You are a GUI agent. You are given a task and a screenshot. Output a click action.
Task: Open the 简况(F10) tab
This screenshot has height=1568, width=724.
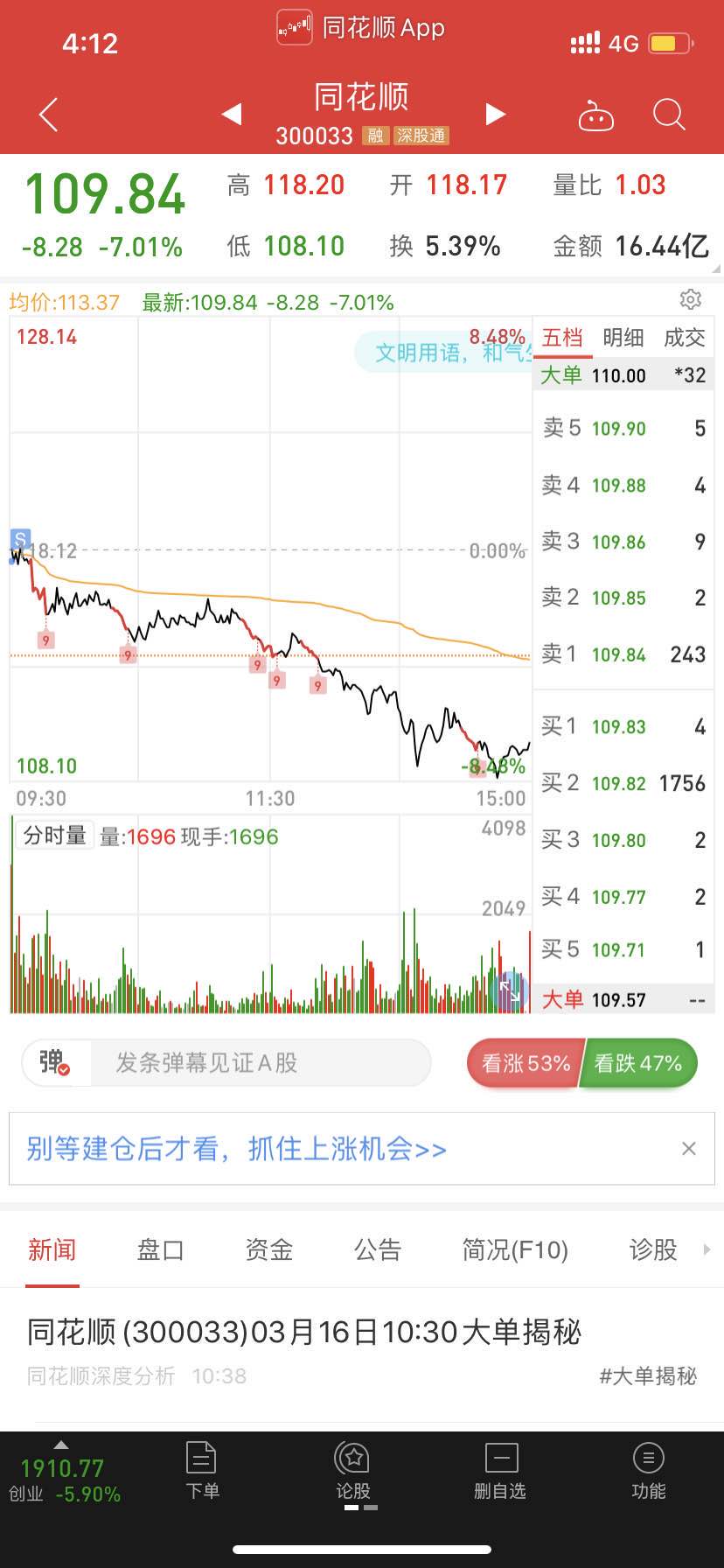(515, 1250)
